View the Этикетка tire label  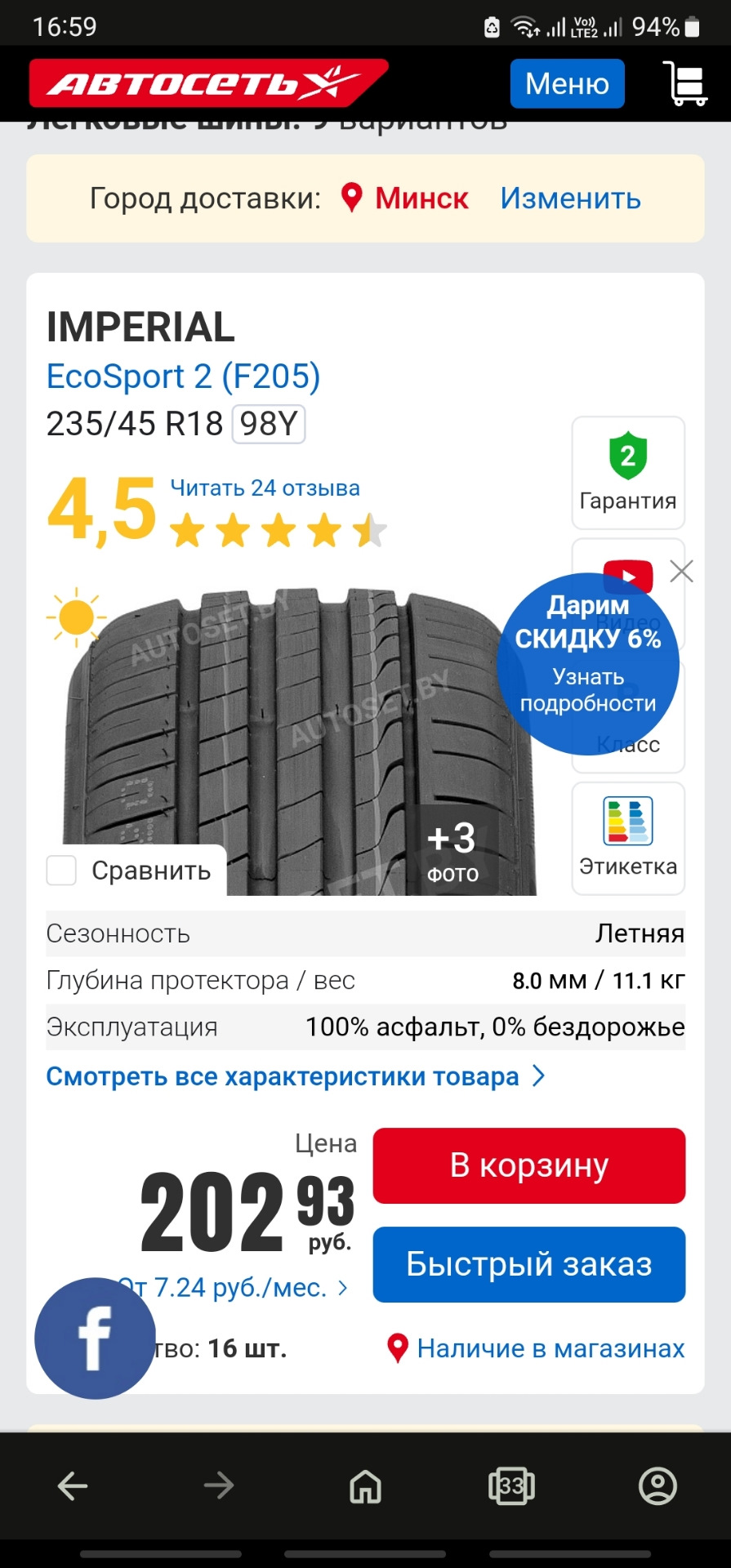[627, 837]
